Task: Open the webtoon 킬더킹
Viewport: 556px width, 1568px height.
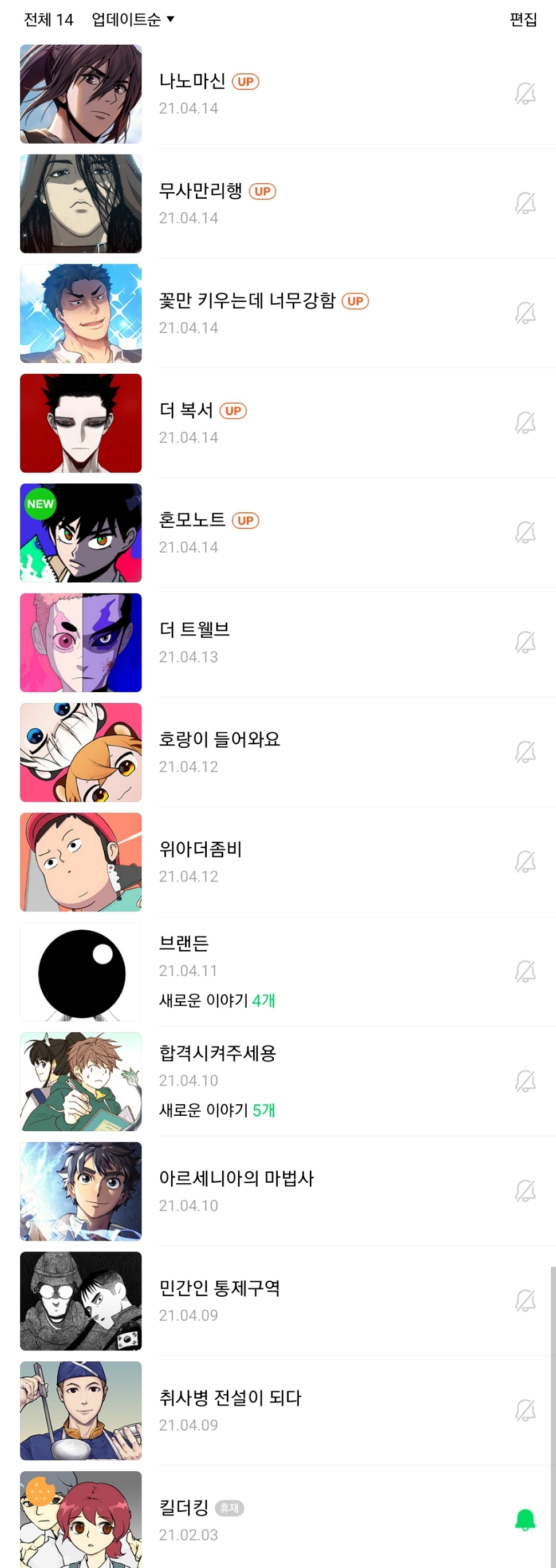Action: (184, 1508)
